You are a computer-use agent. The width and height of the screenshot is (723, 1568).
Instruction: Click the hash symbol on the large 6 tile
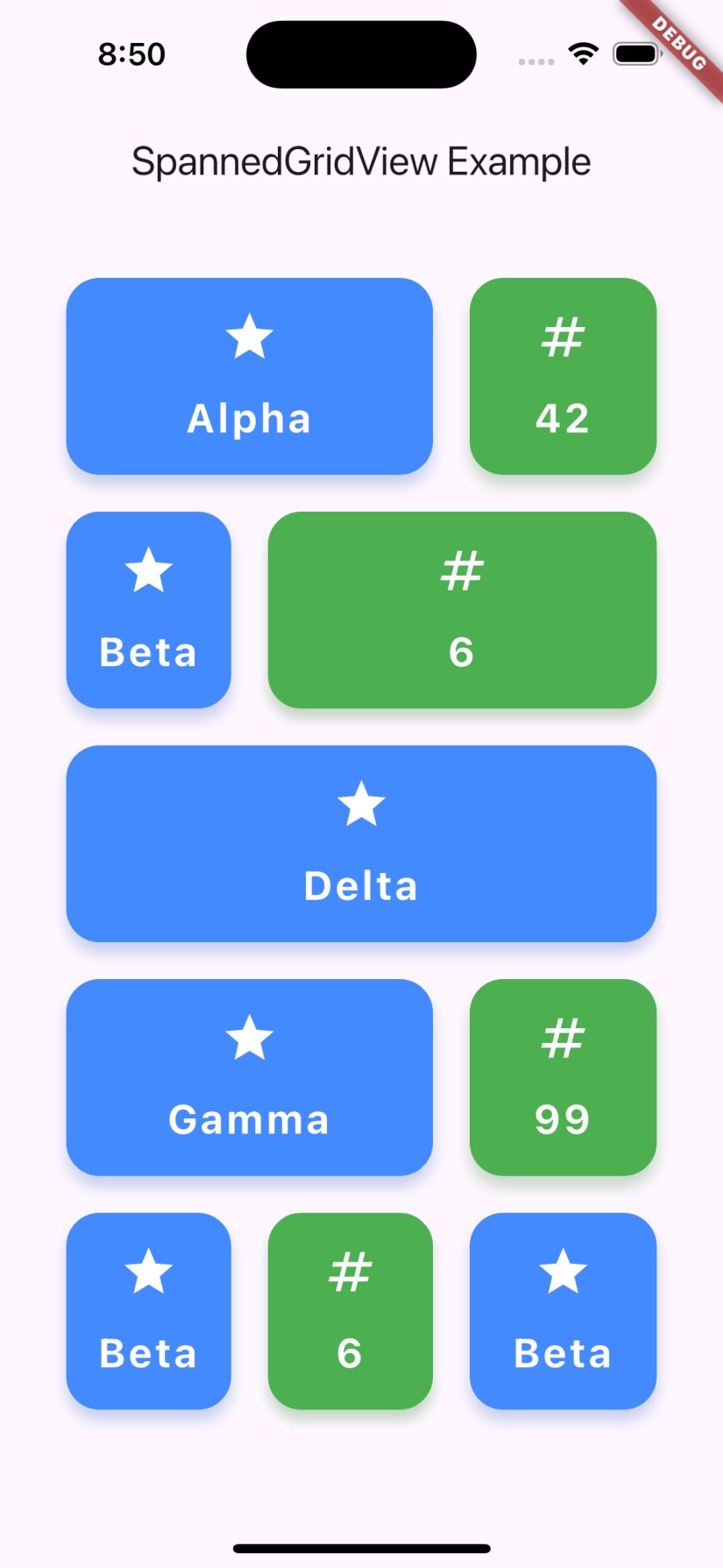coord(461,571)
